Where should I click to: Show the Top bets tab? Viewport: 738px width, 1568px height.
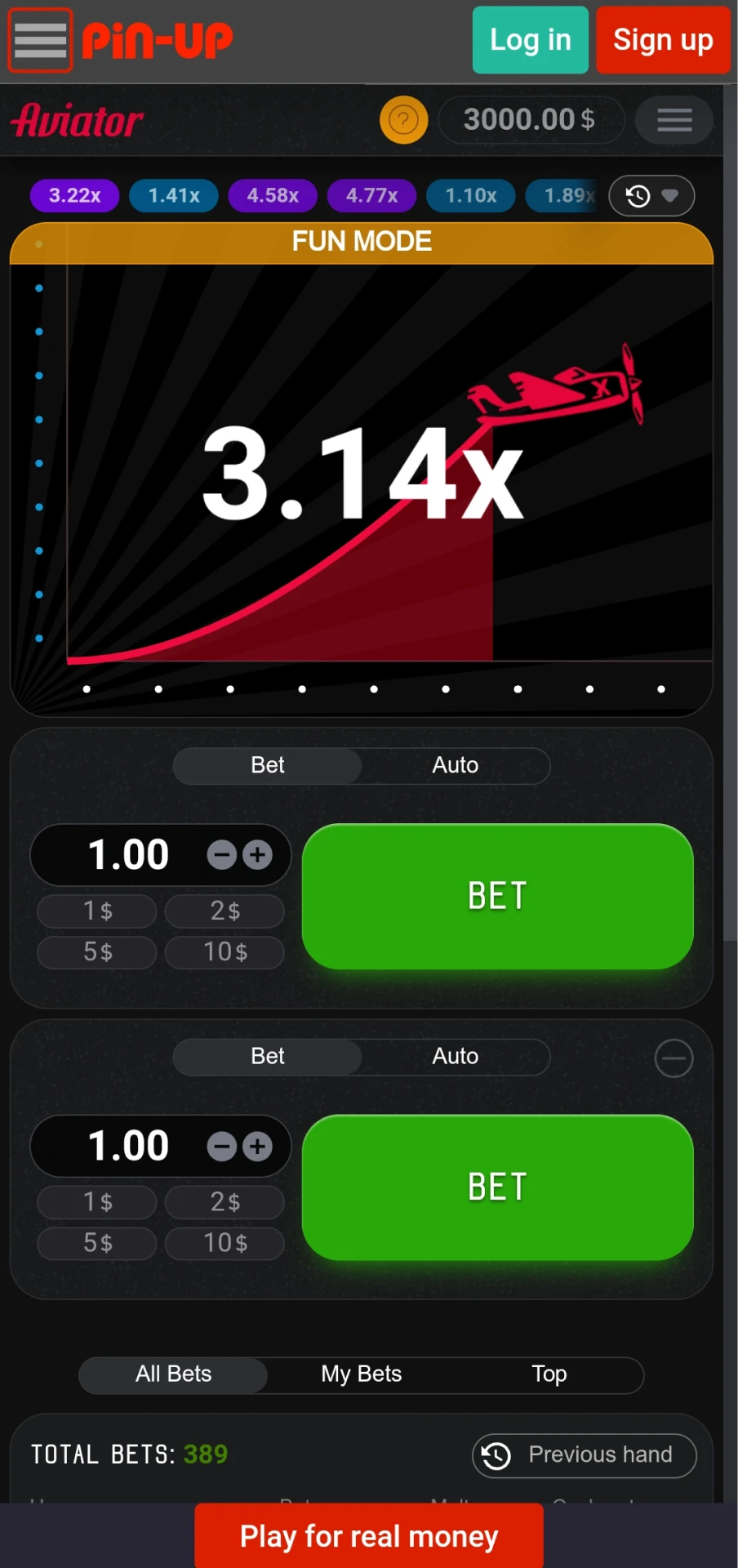tap(549, 1374)
